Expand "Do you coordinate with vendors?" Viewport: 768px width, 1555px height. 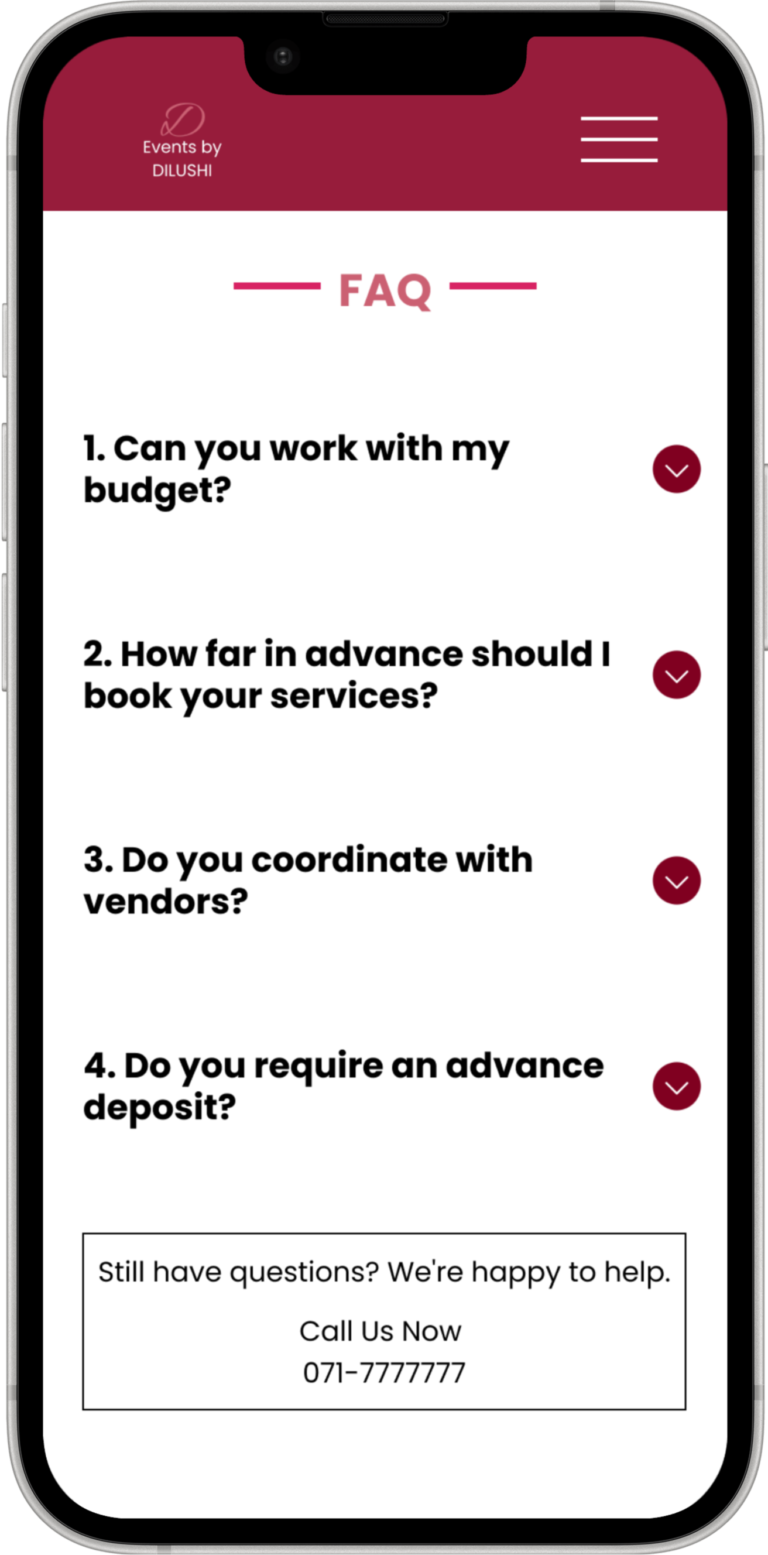677,881
